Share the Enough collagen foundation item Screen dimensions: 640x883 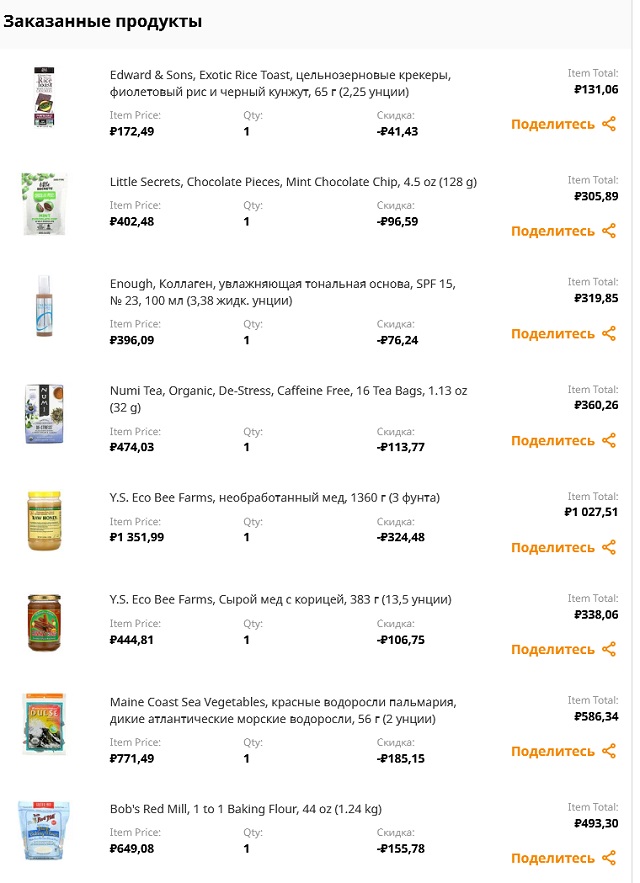click(564, 334)
